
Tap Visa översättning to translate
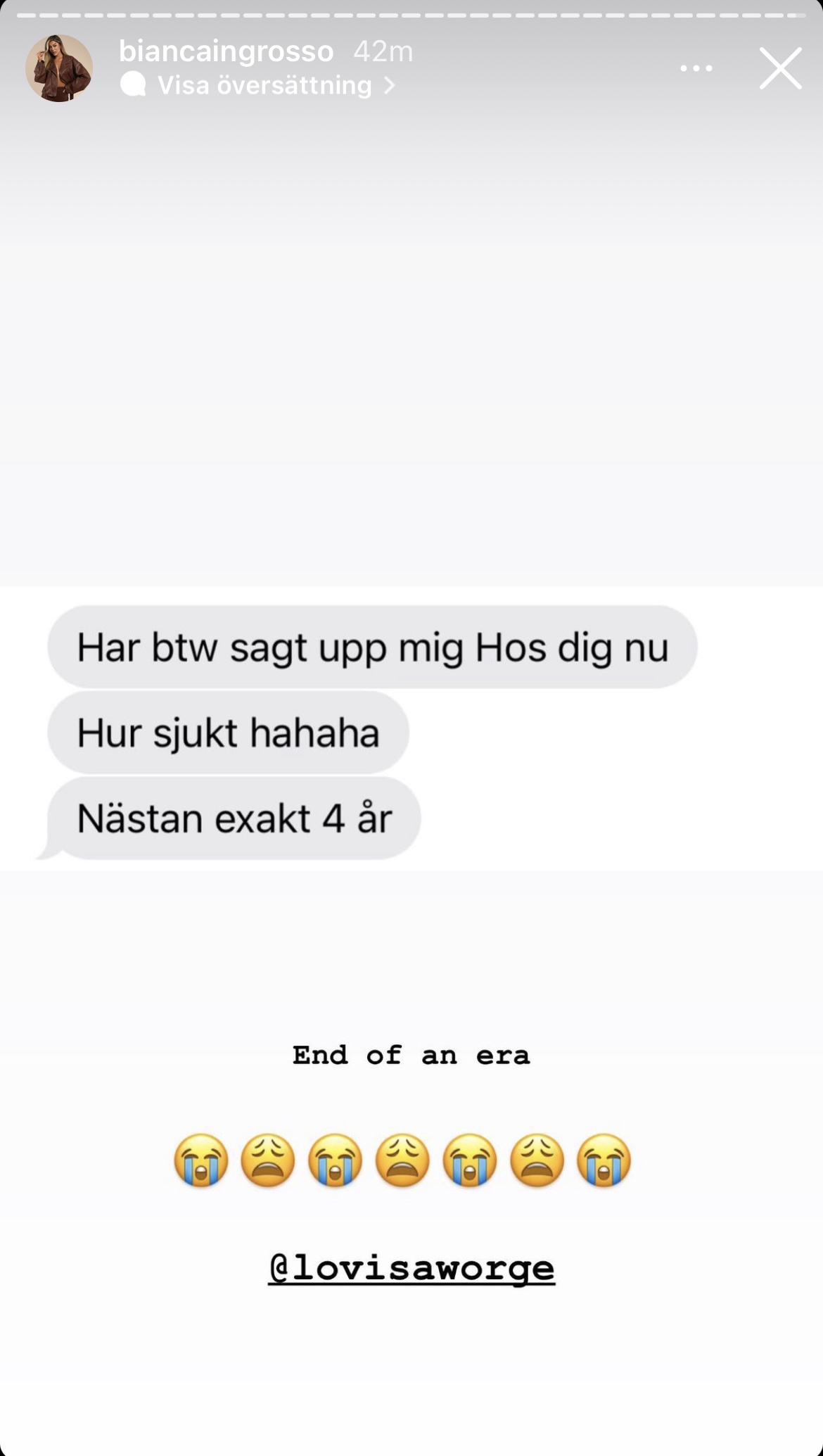click(264, 85)
